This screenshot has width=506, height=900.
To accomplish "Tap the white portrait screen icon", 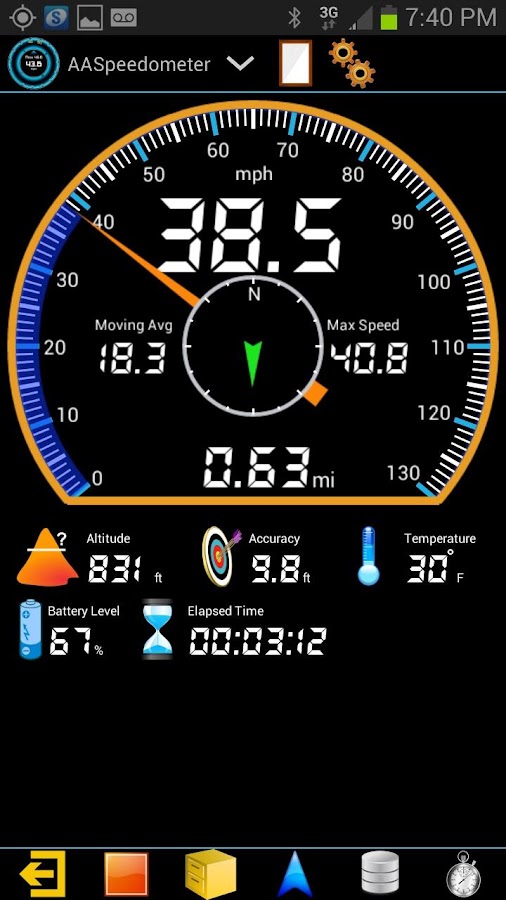I will (295, 63).
